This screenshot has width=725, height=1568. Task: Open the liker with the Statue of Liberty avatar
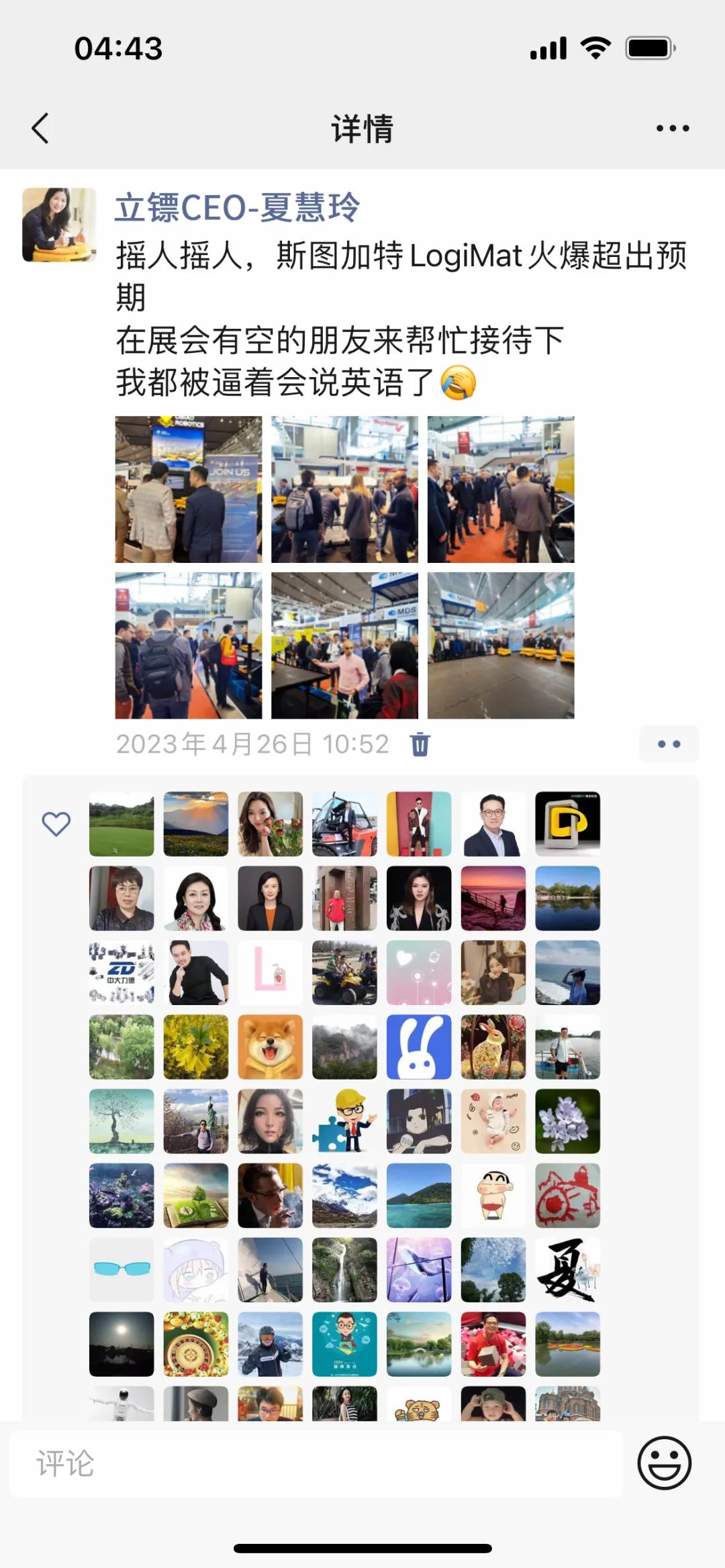pos(196,1121)
